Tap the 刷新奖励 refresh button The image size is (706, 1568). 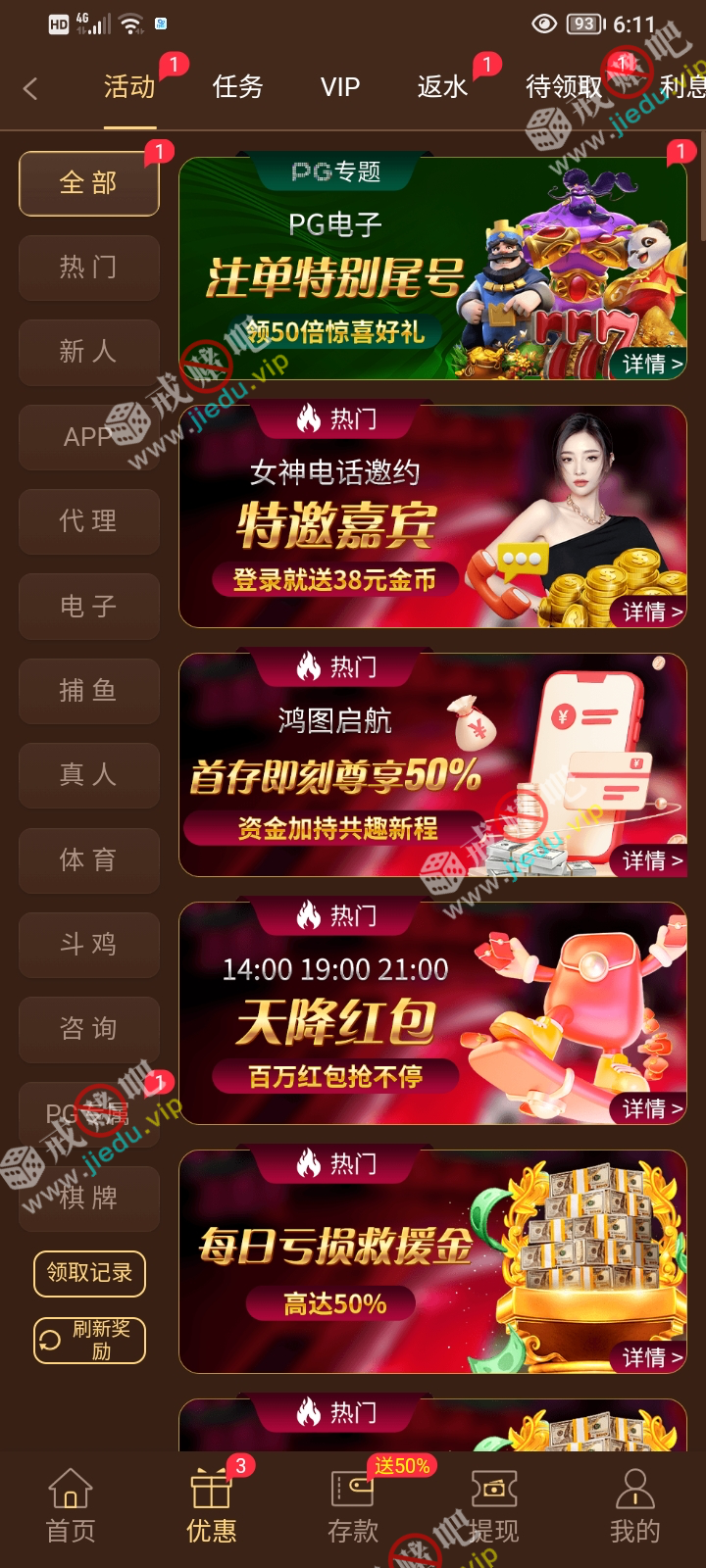[89, 1340]
